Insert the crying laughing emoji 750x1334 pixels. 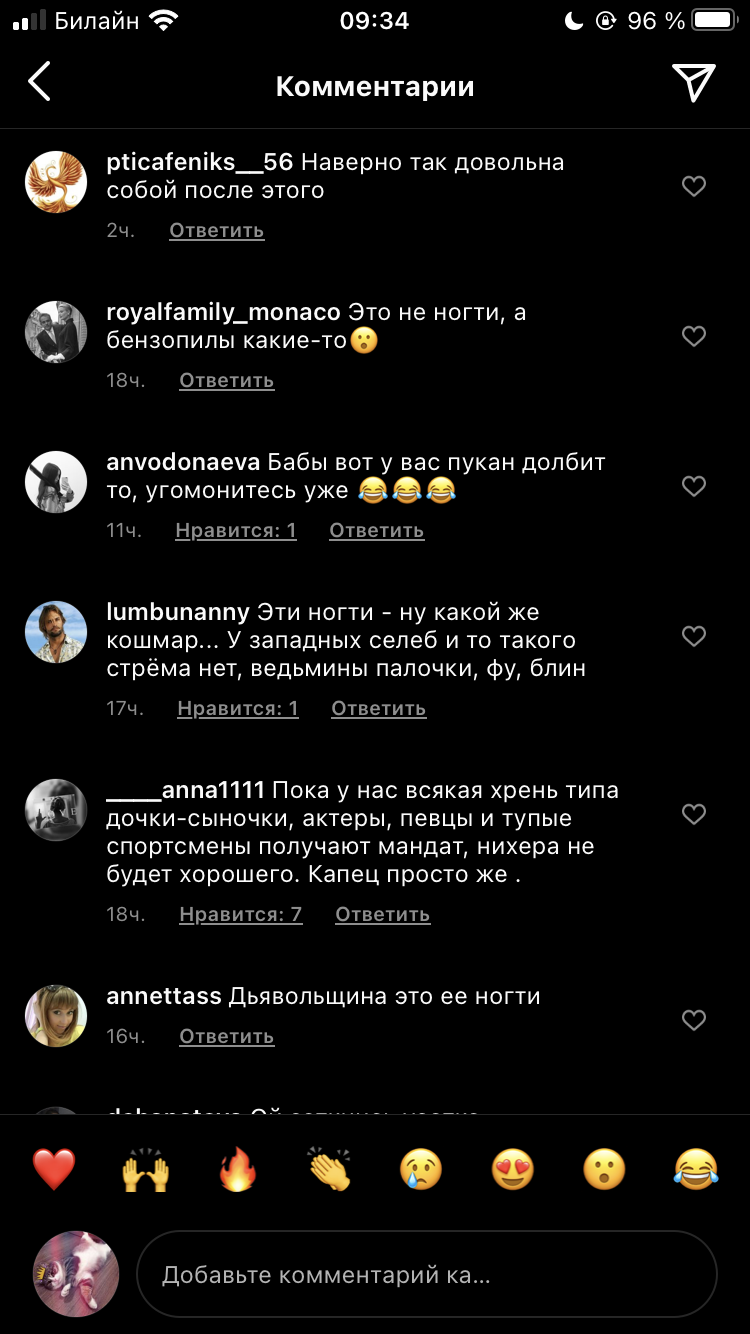696,1168
